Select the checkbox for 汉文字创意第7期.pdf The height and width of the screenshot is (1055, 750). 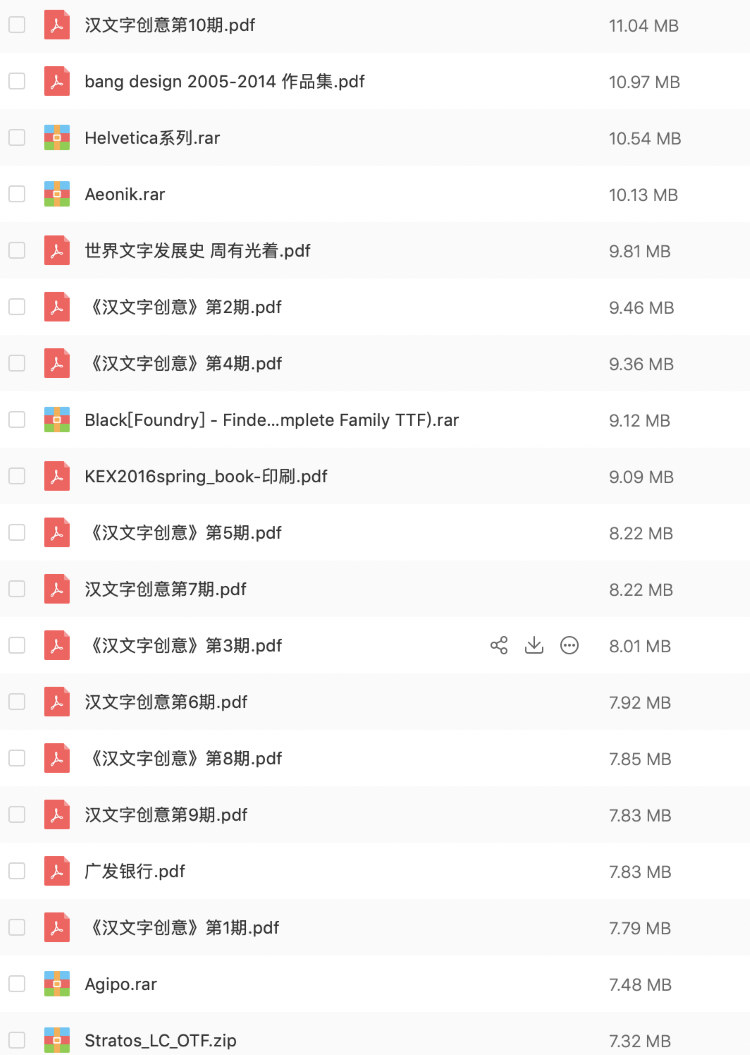coord(17,589)
